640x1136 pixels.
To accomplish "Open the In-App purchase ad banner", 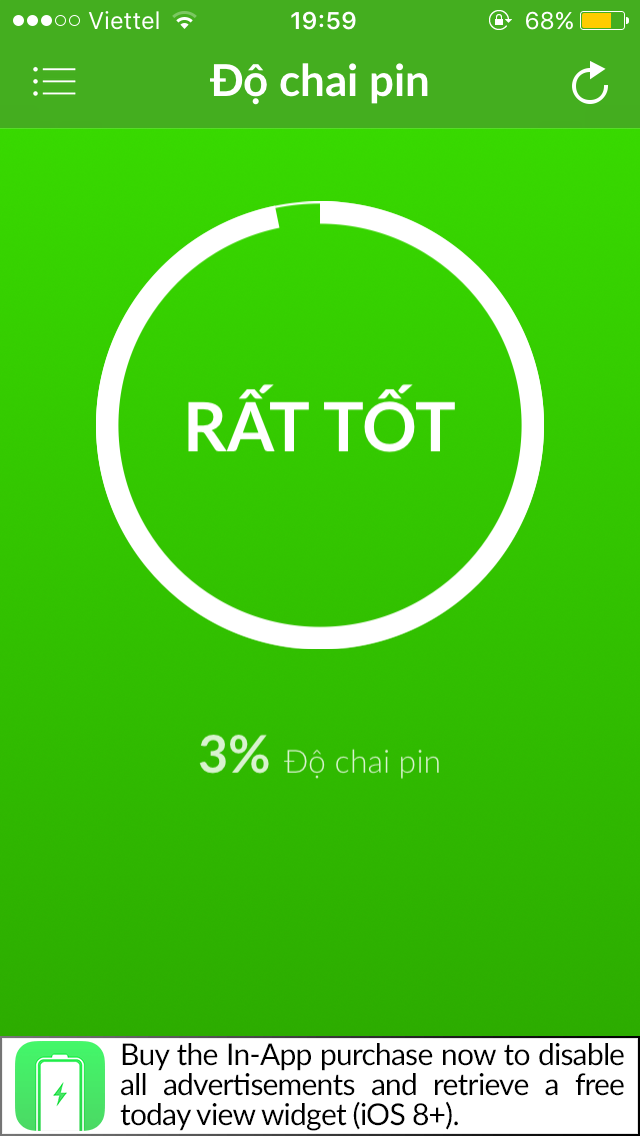I will coord(320,1085).
